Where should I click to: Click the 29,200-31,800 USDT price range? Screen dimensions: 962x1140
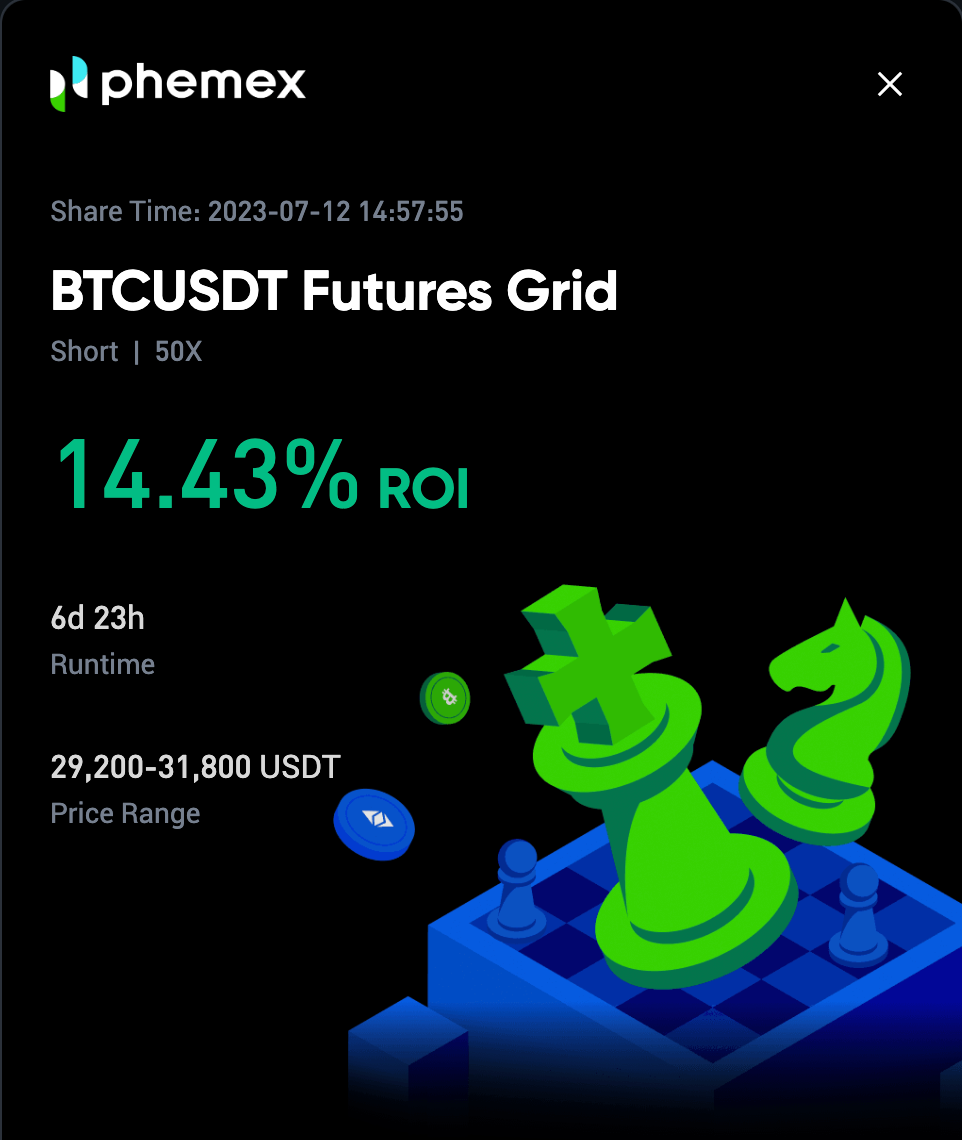point(195,766)
